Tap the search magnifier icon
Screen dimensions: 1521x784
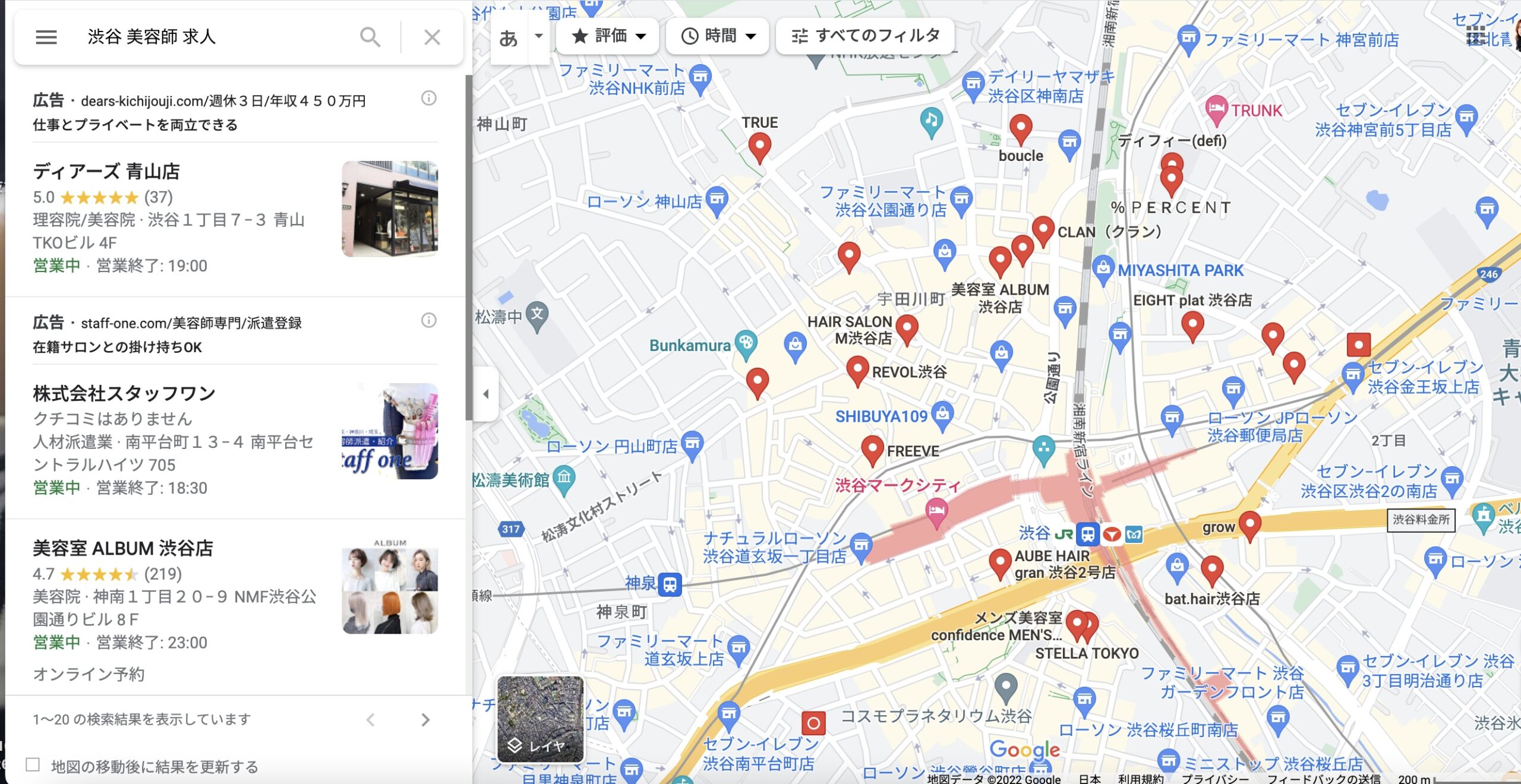coord(370,37)
